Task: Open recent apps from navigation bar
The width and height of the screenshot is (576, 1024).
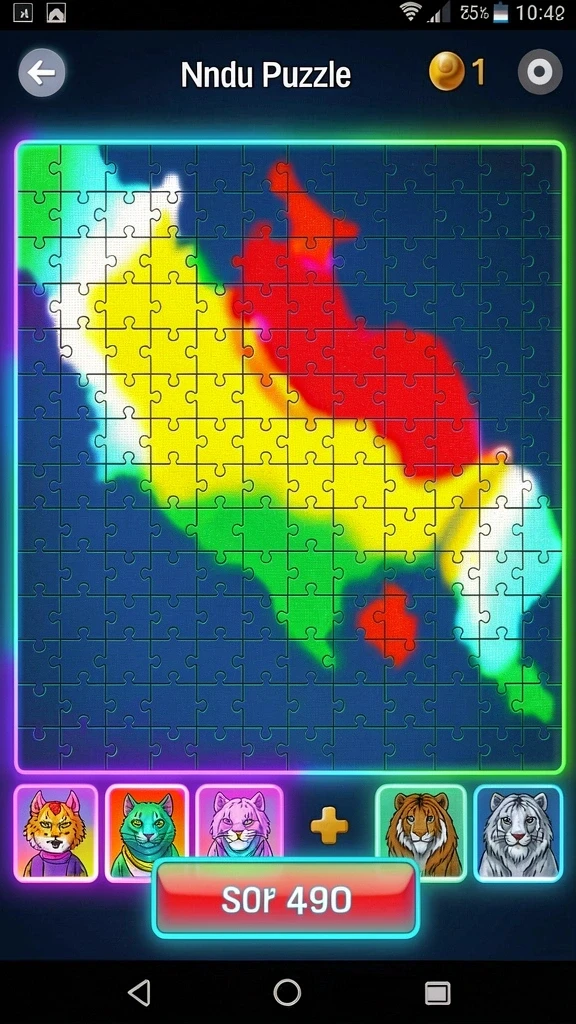Action: (437, 993)
